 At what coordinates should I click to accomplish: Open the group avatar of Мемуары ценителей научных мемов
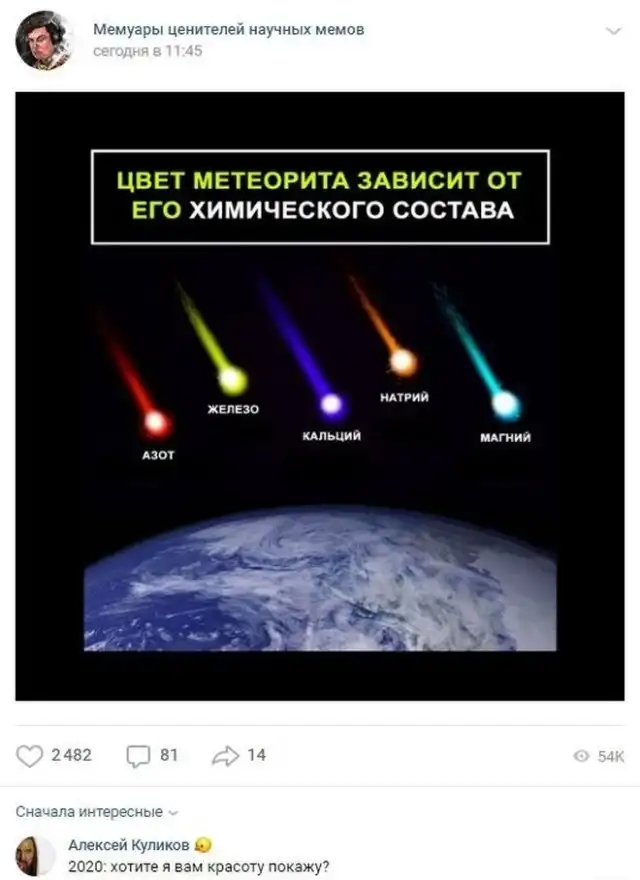[x=43, y=40]
